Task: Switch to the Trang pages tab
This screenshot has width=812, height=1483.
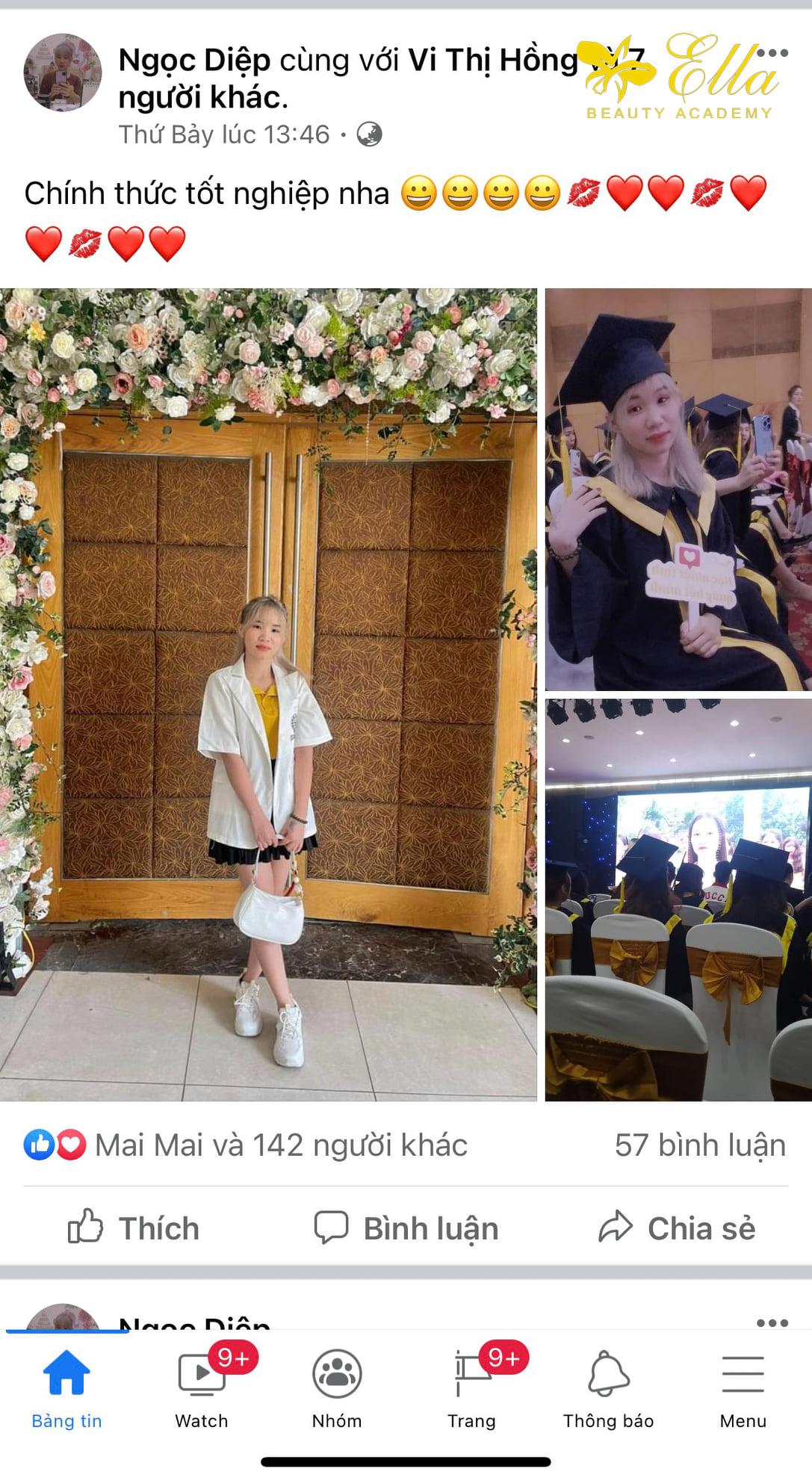Action: pyautogui.click(x=471, y=1390)
